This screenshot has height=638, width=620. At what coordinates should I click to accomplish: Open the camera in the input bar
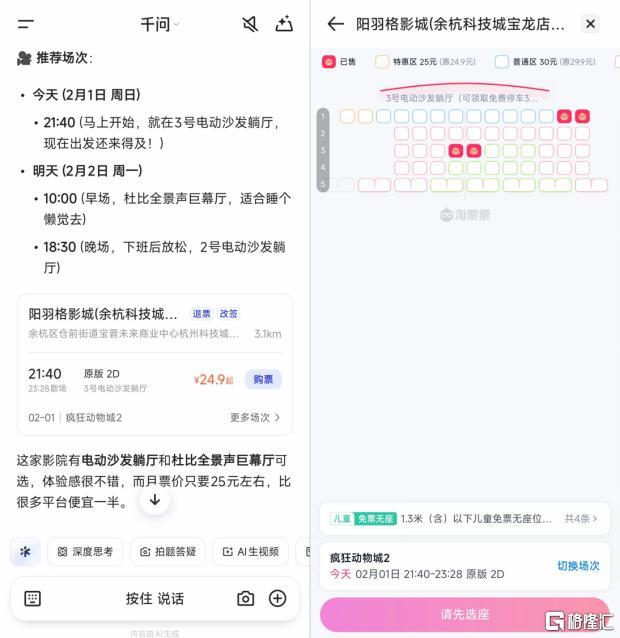pos(245,598)
